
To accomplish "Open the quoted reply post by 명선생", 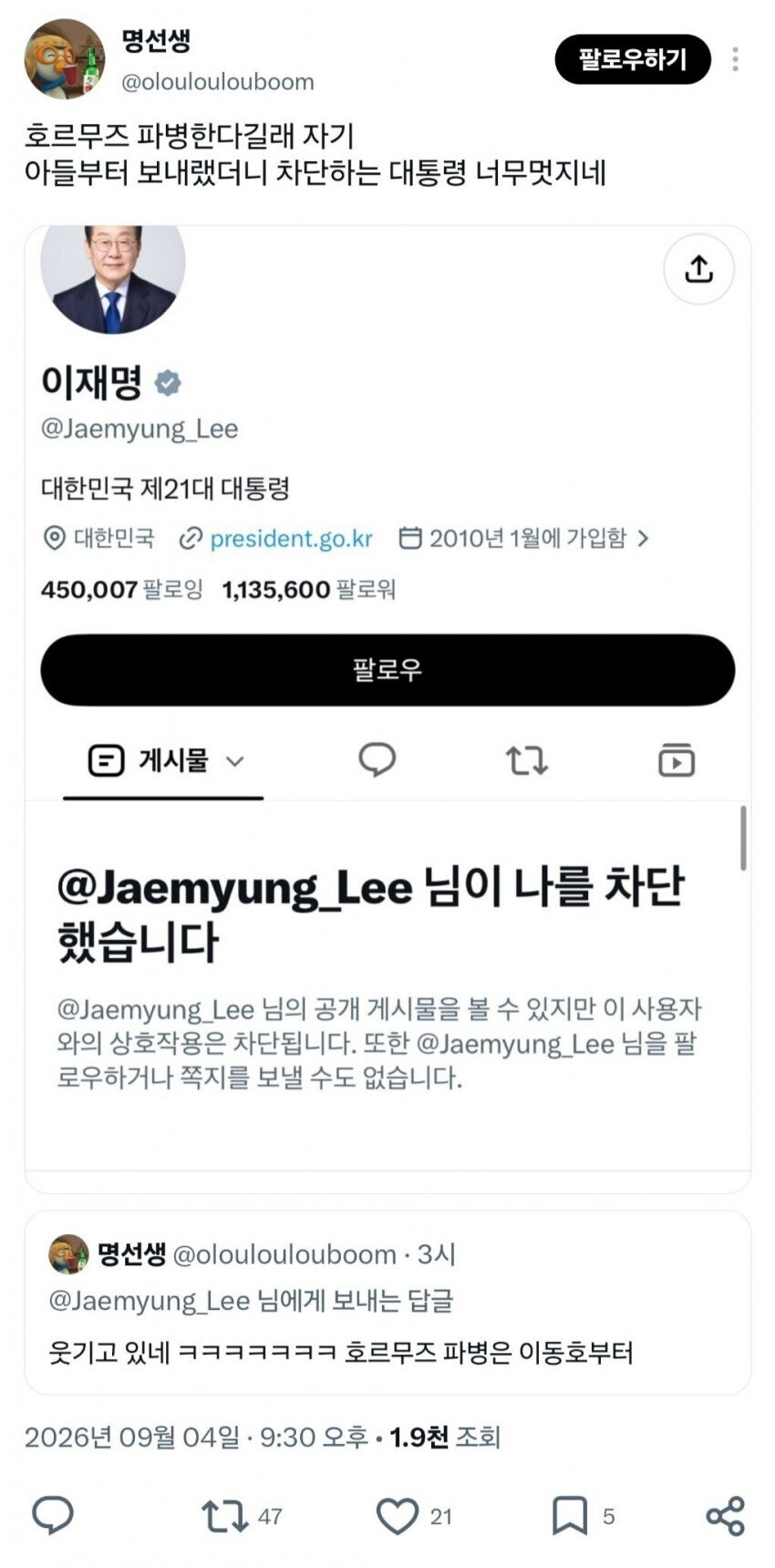I will tap(387, 1302).
